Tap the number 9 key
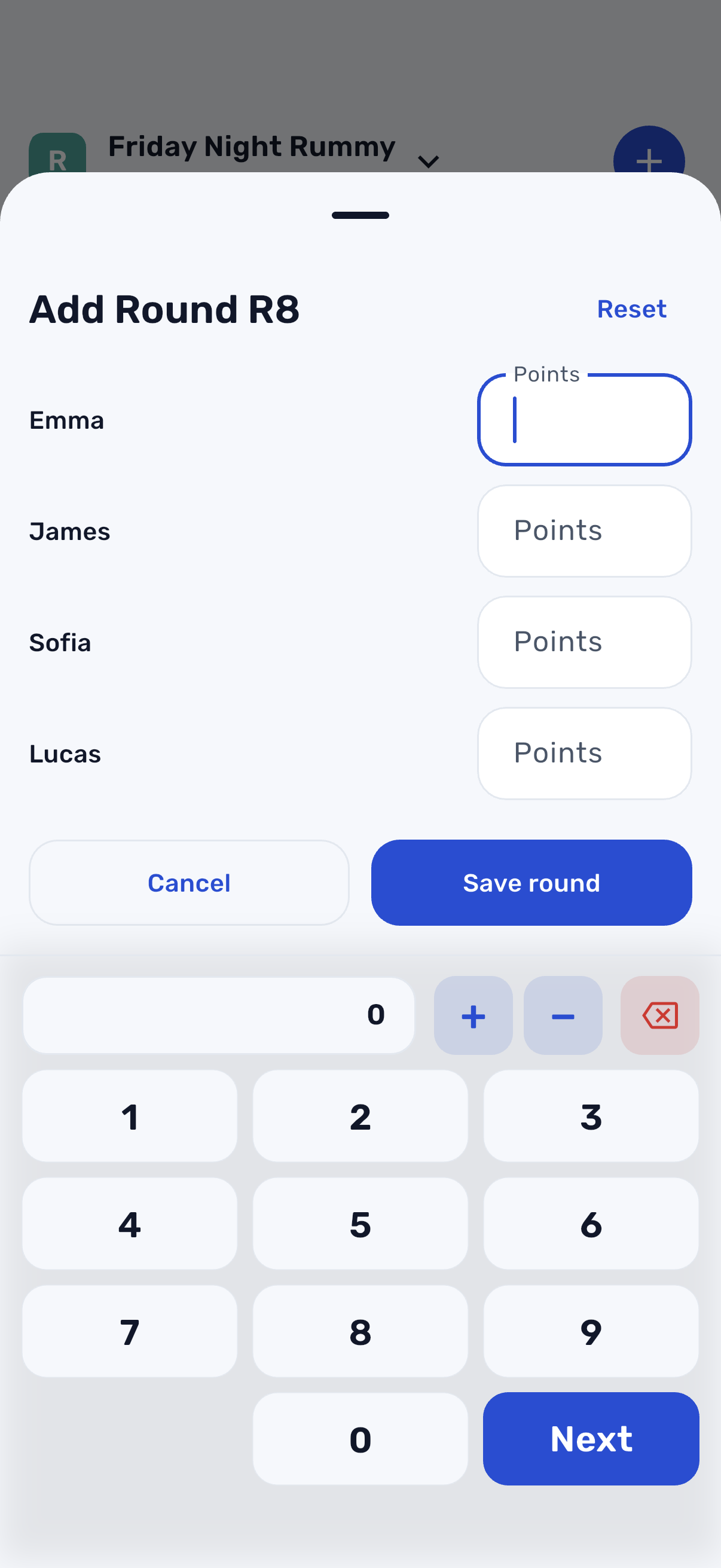The image size is (721, 1568). coord(590,1332)
